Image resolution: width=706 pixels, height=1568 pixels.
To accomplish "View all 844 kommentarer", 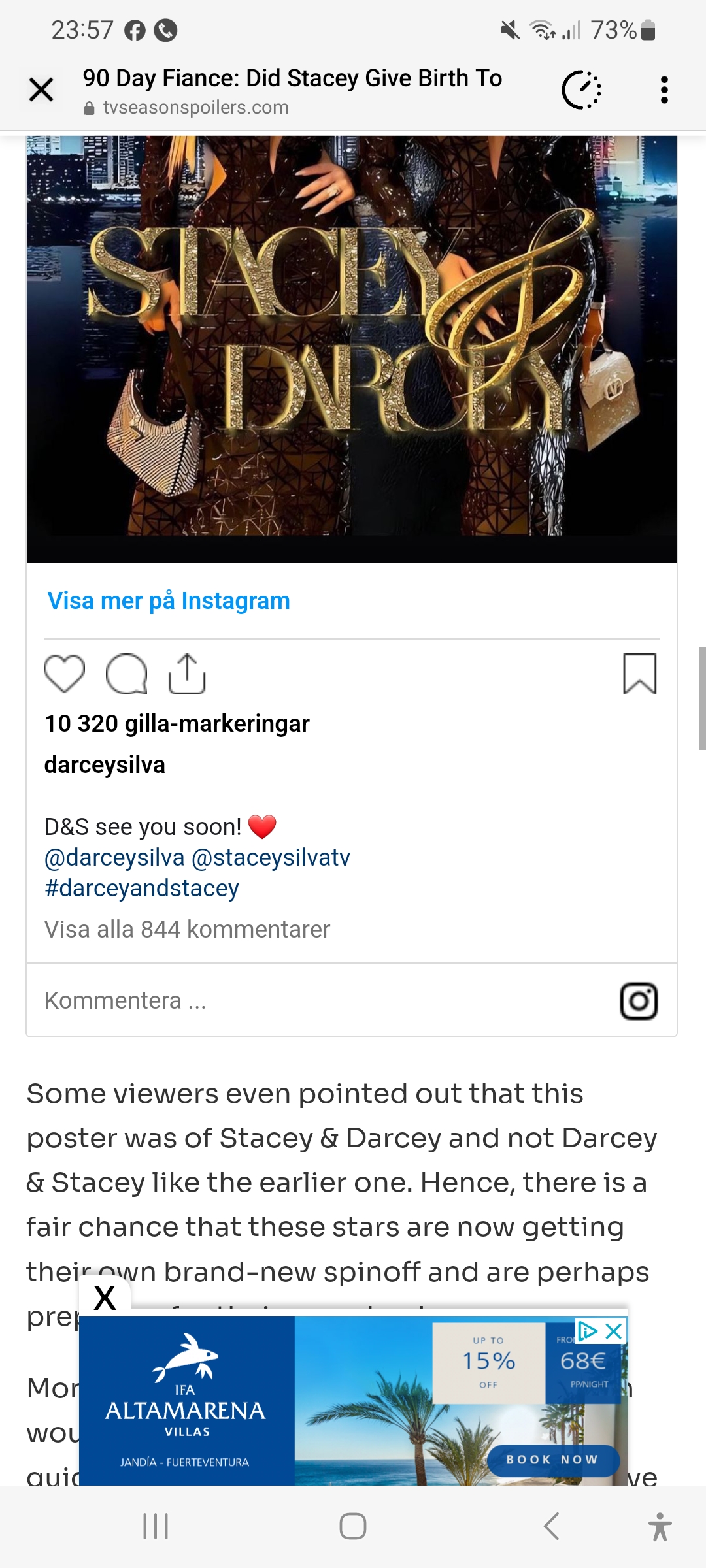I will pos(187,930).
